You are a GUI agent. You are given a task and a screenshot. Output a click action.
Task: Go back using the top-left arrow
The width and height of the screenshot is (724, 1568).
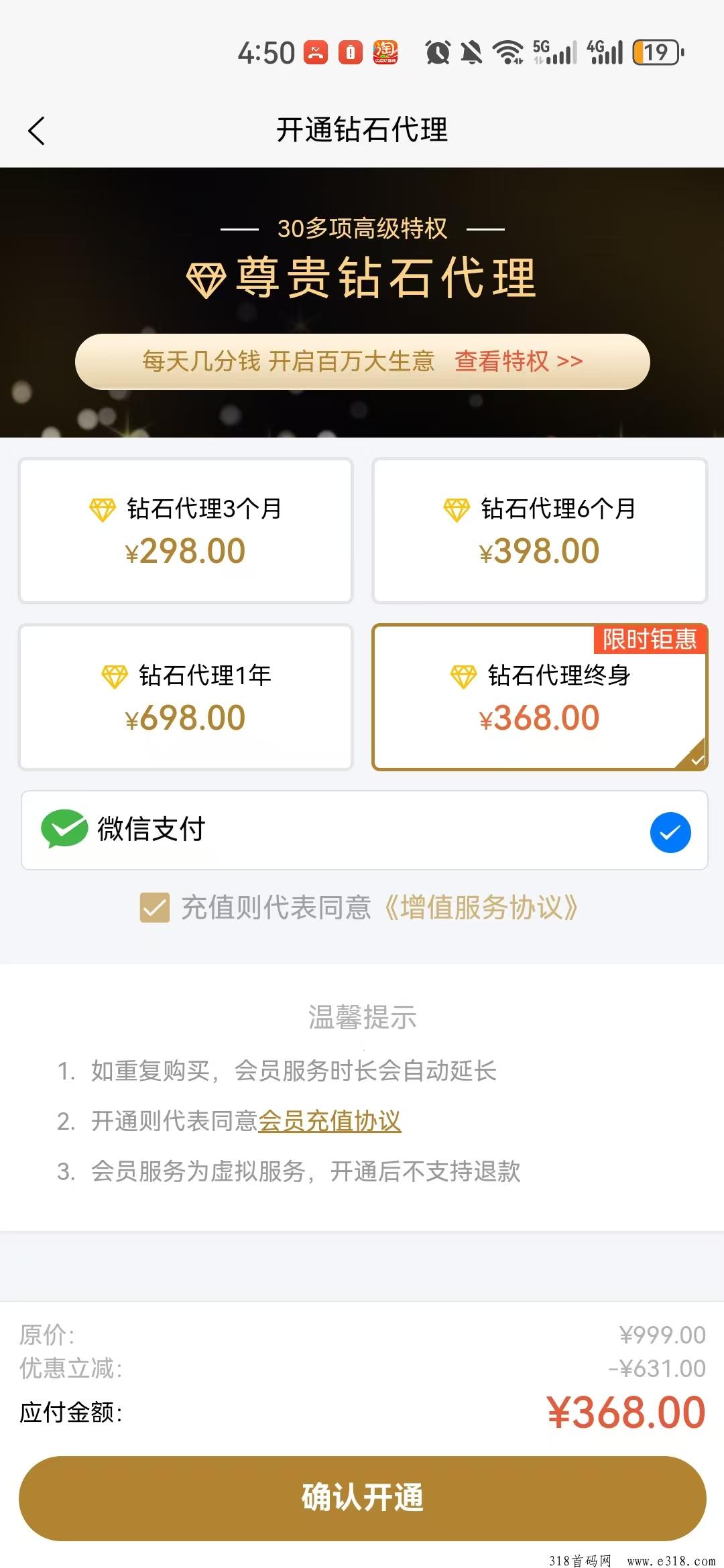coord(36,131)
